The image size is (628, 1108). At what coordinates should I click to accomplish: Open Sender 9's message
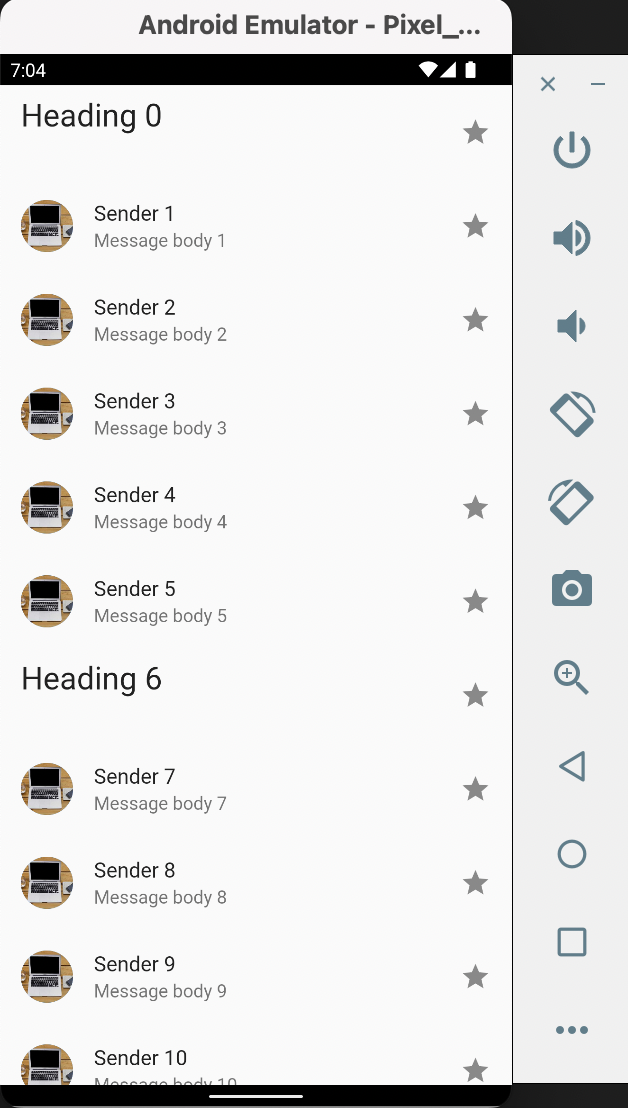click(256, 977)
